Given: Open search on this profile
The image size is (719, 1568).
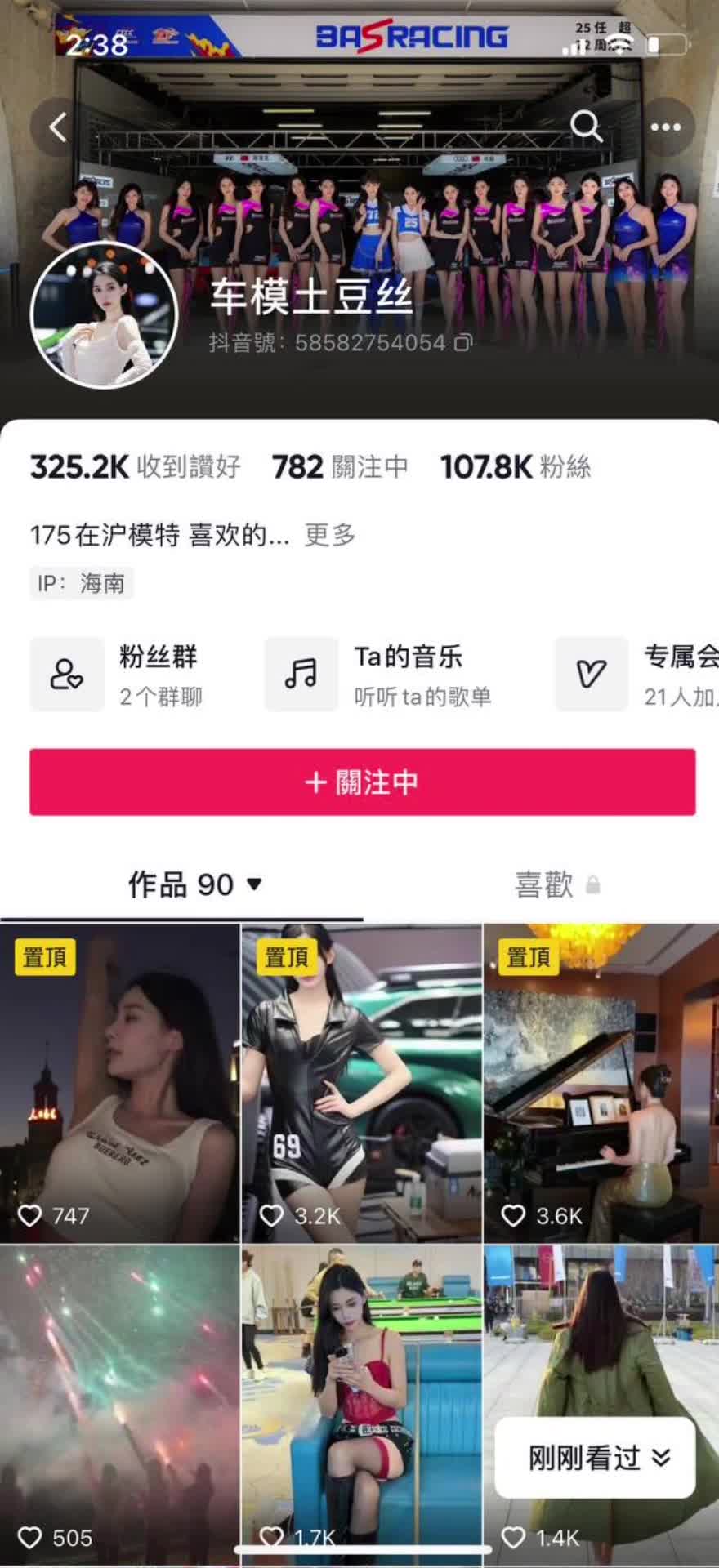Looking at the screenshot, I should [586, 127].
